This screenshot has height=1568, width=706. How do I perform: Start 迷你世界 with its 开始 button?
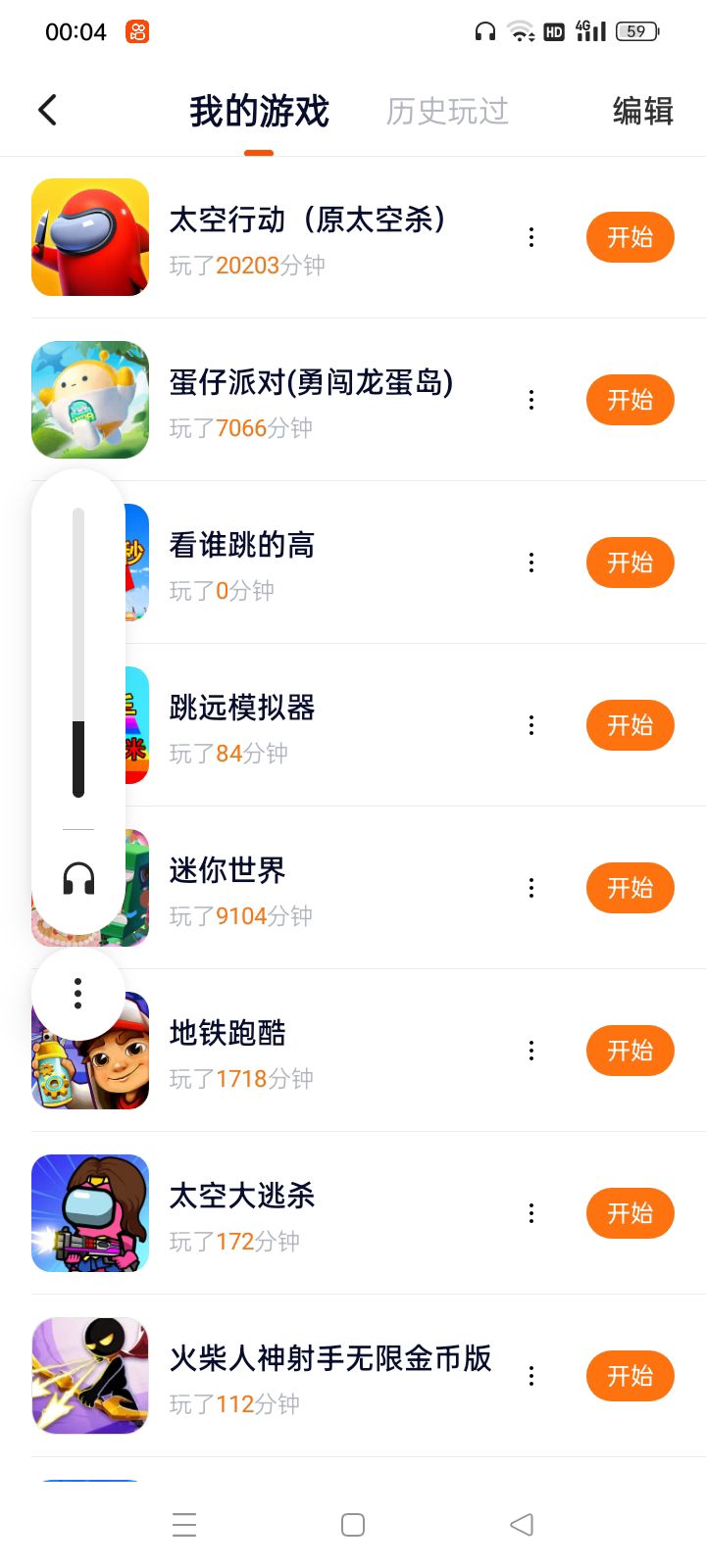pyautogui.click(x=630, y=888)
